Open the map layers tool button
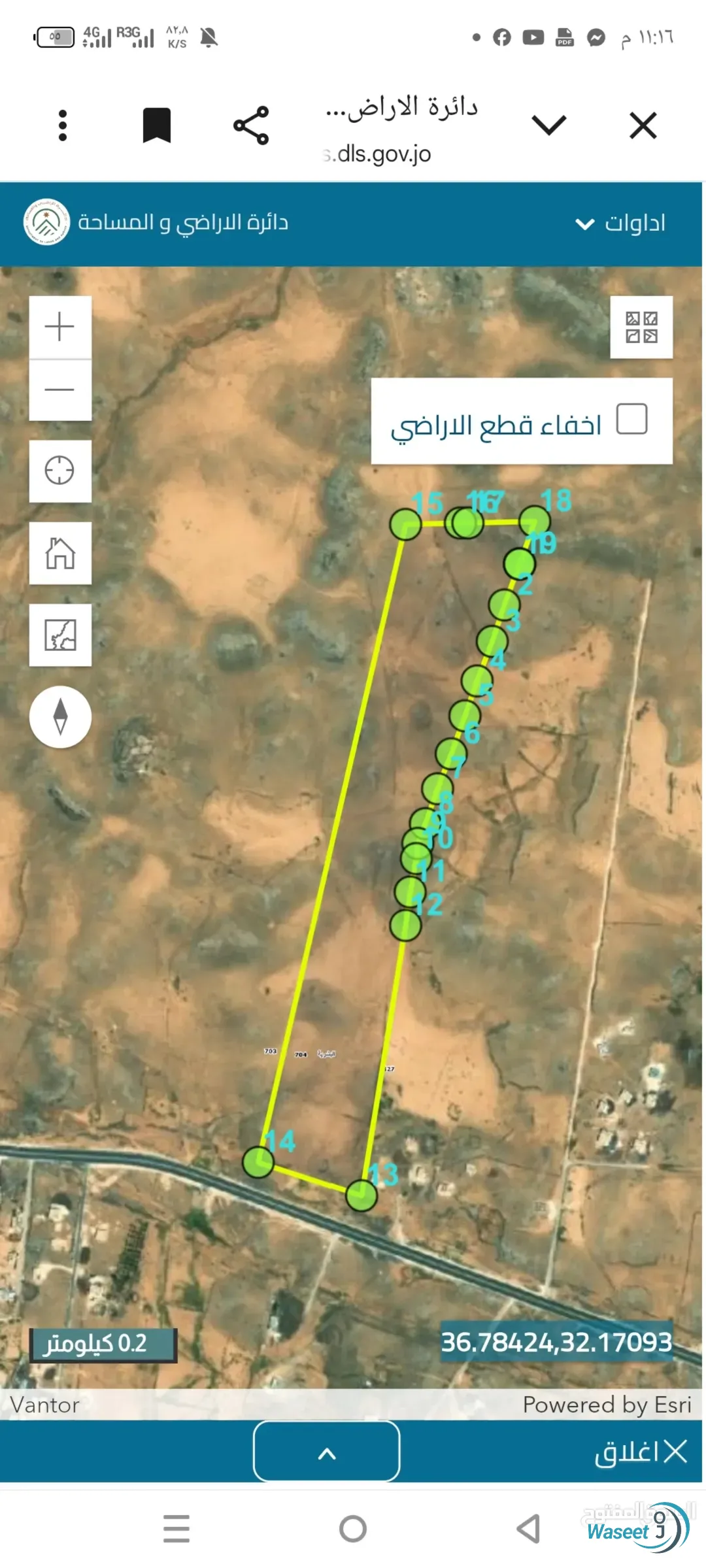The image size is (706, 1568). (60, 635)
